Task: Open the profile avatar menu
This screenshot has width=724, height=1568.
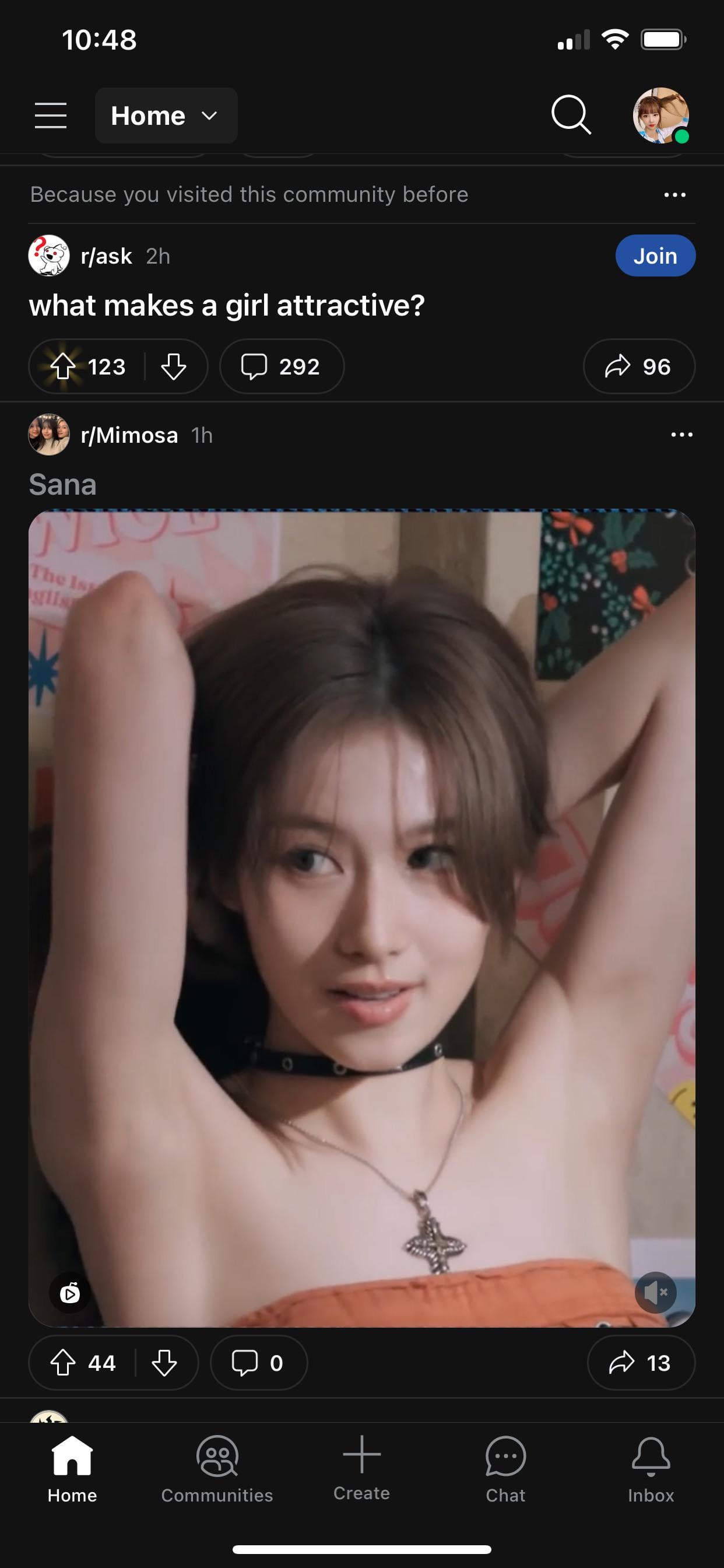Action: point(660,116)
